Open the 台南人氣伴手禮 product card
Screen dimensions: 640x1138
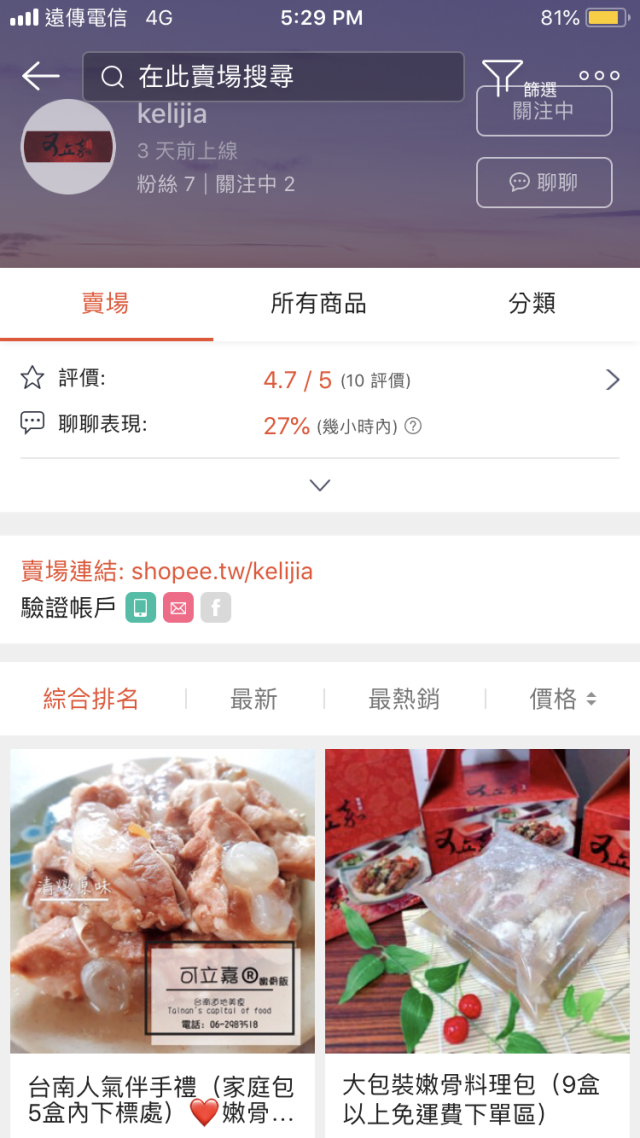click(162, 940)
